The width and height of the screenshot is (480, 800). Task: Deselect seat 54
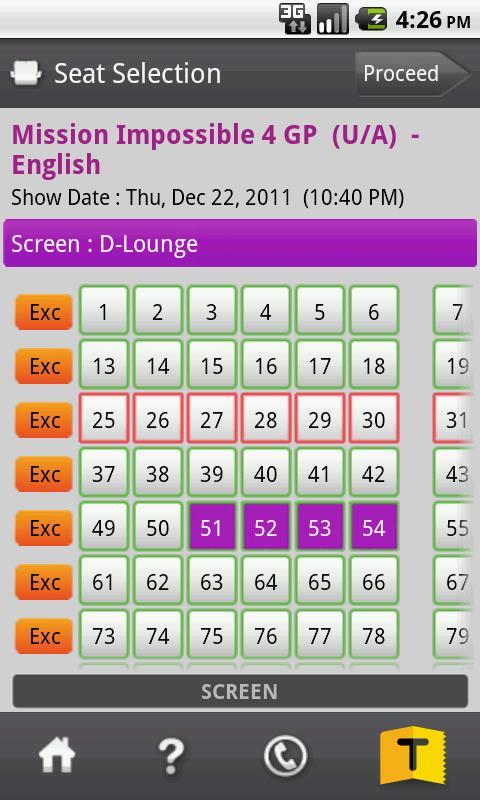[x=374, y=527]
